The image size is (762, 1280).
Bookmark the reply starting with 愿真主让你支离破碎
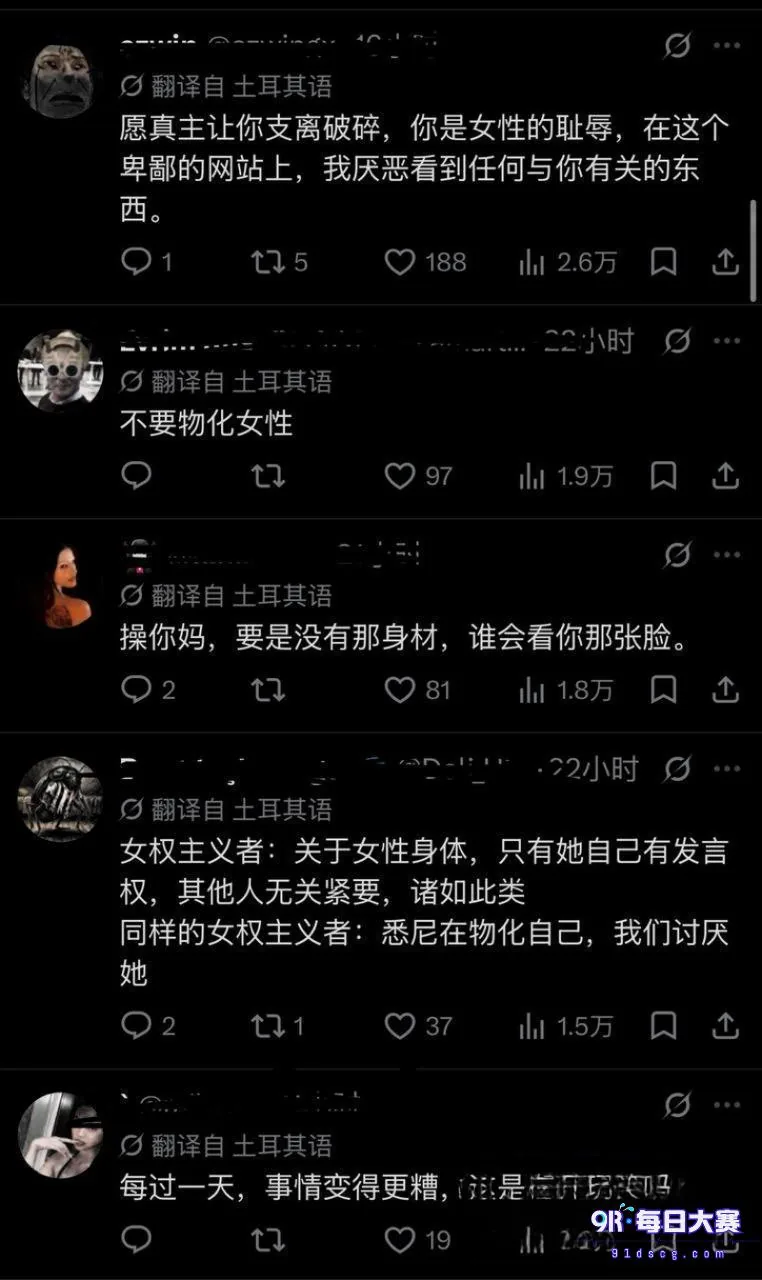tap(663, 262)
